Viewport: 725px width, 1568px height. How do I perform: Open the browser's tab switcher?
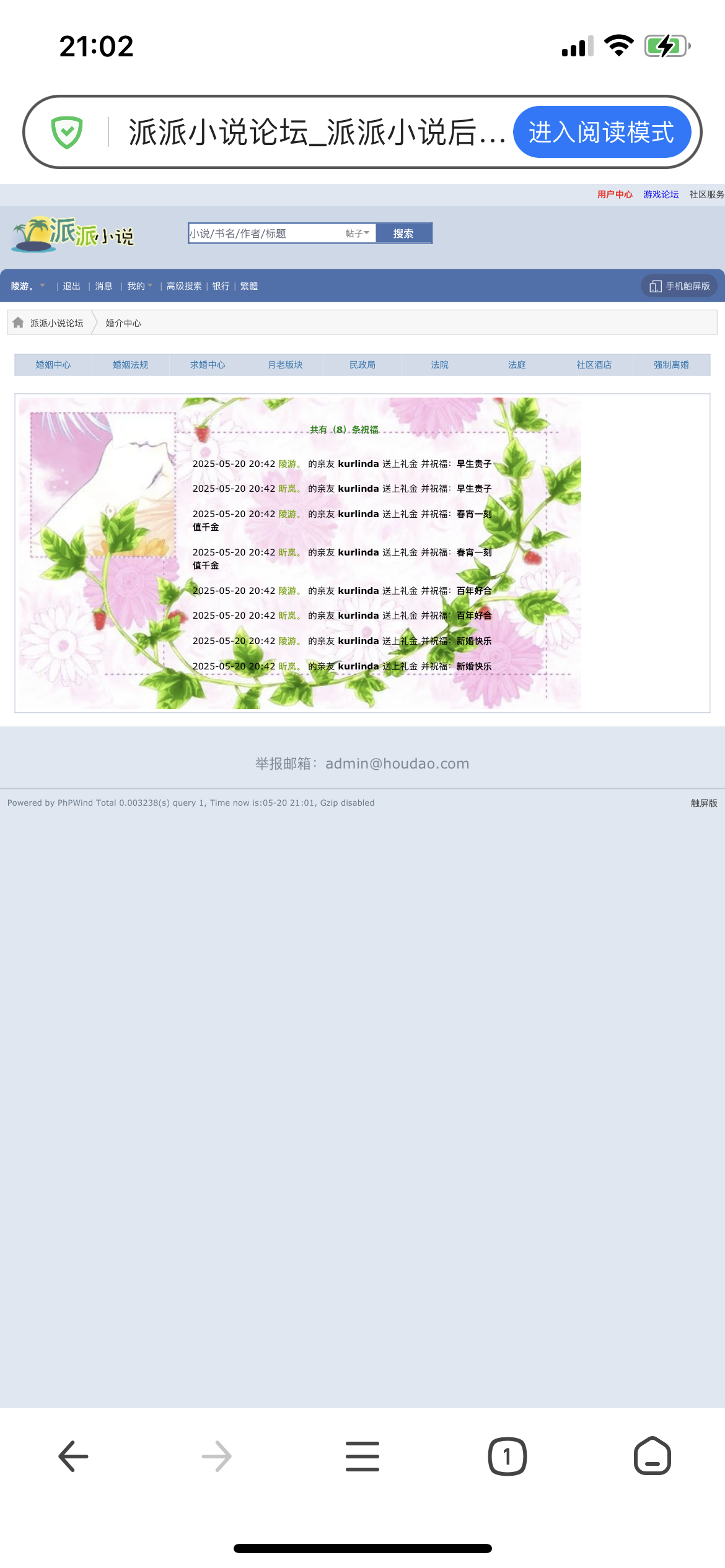507,1457
